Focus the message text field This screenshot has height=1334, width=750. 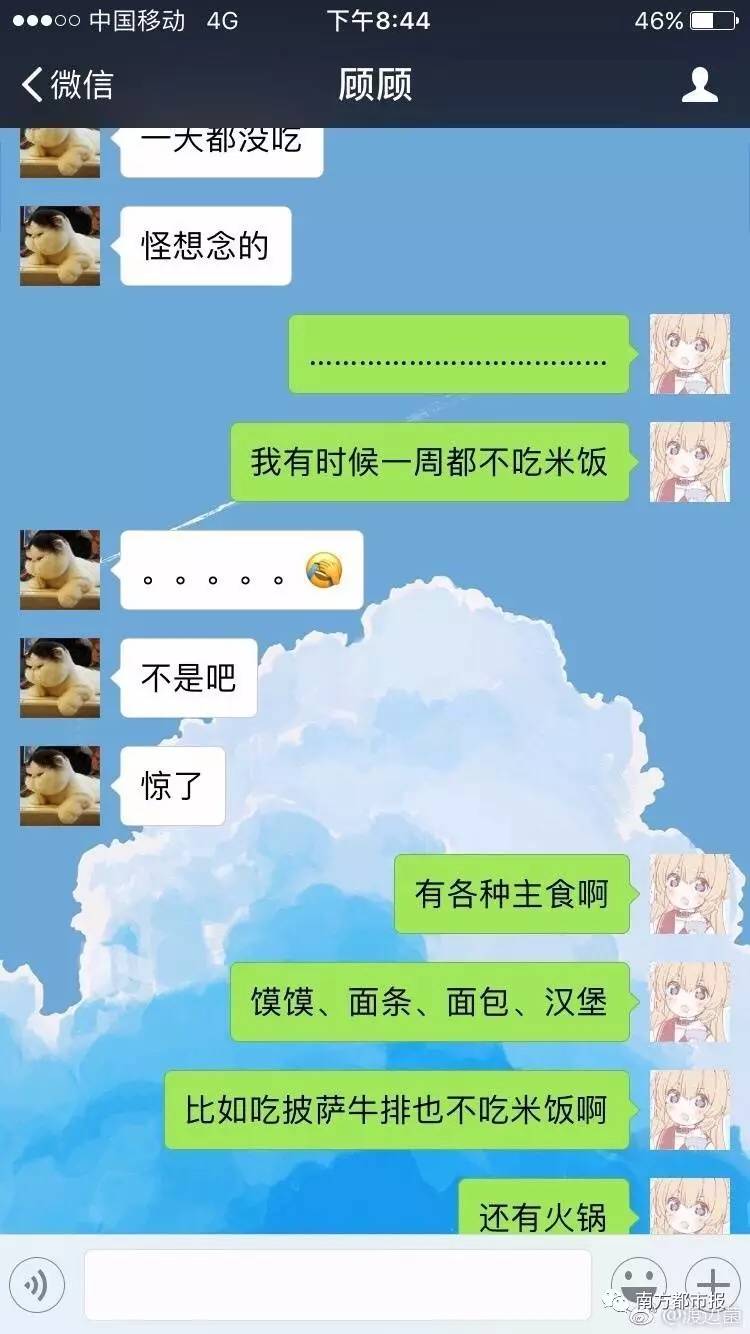click(x=339, y=1284)
